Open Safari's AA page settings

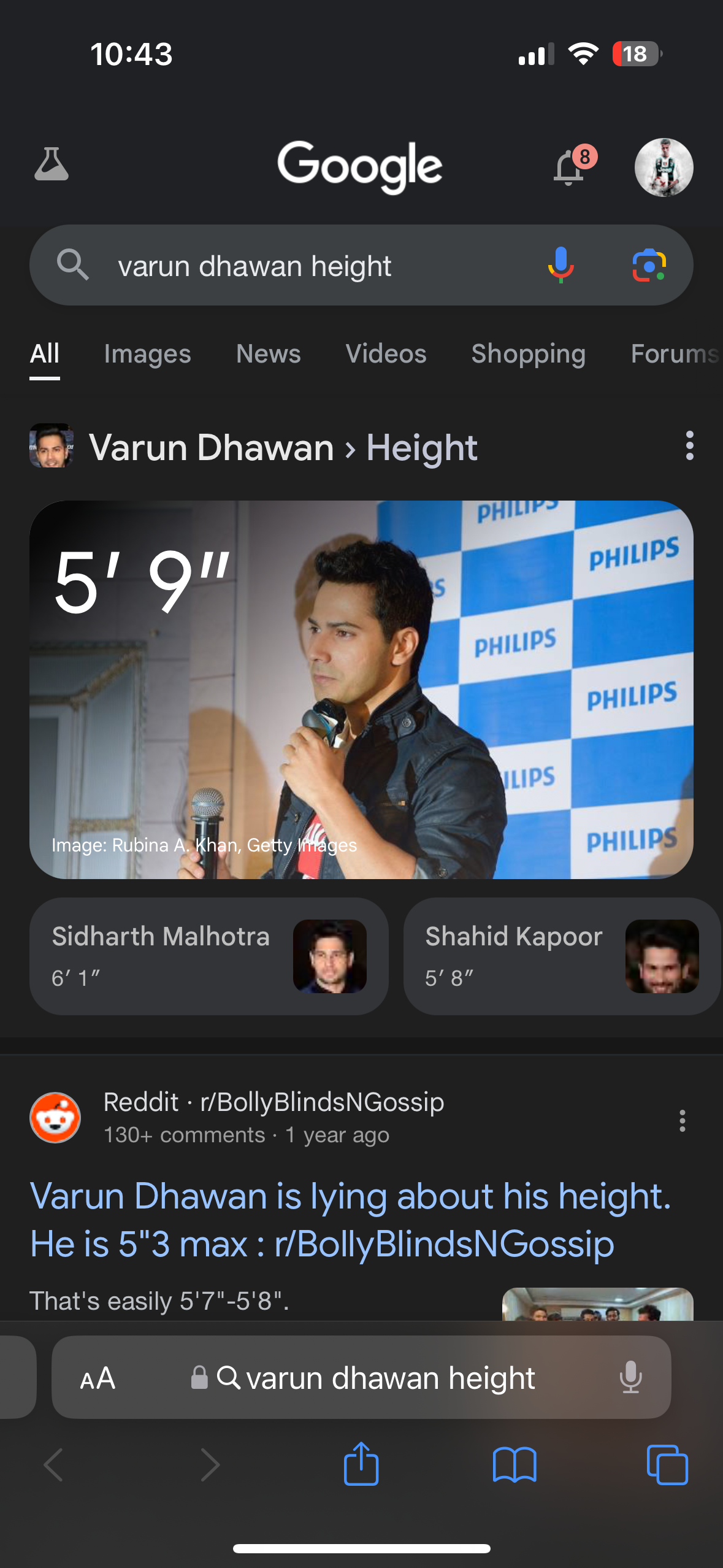coord(98,1378)
